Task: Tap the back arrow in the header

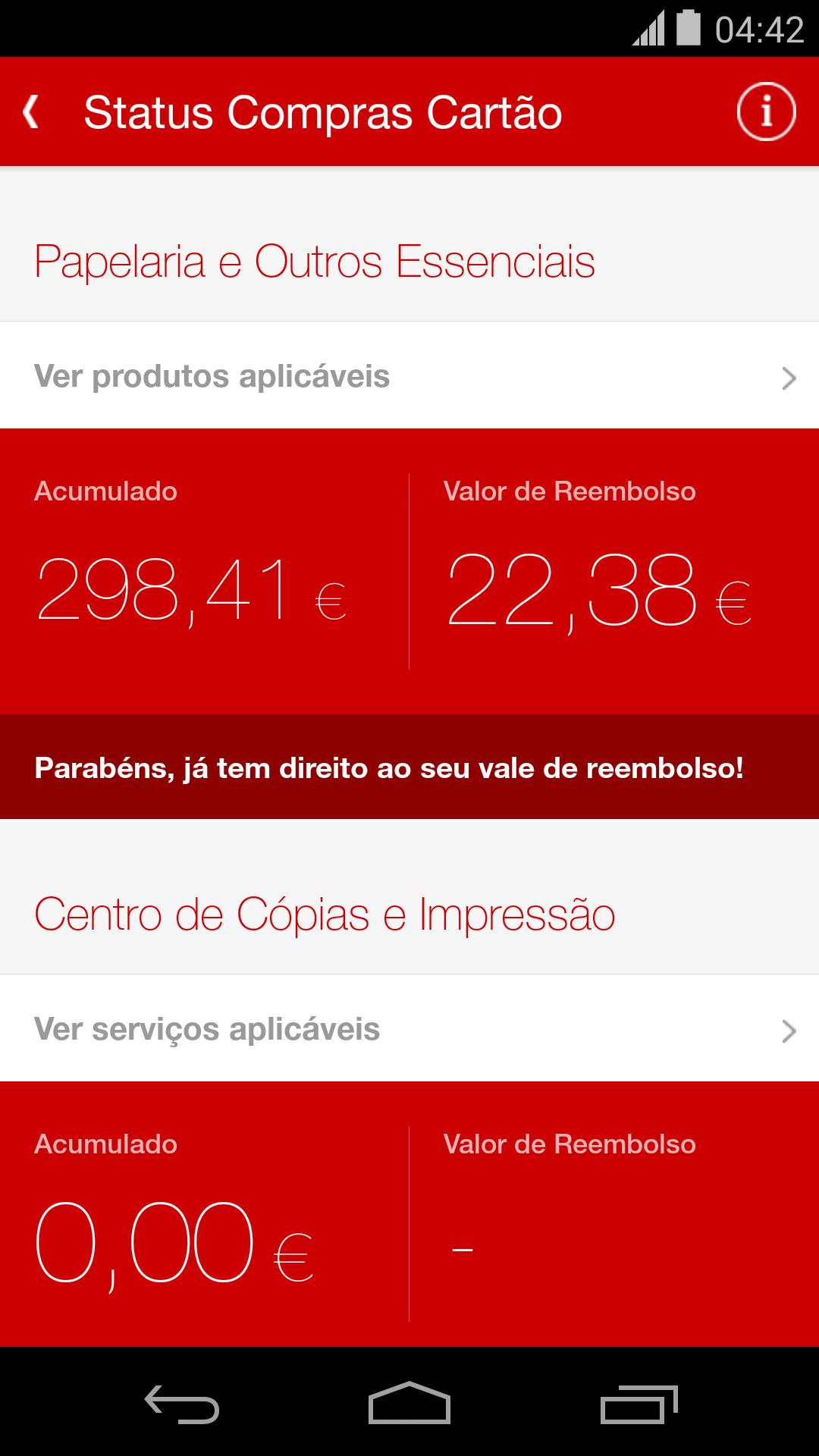Action: click(32, 112)
